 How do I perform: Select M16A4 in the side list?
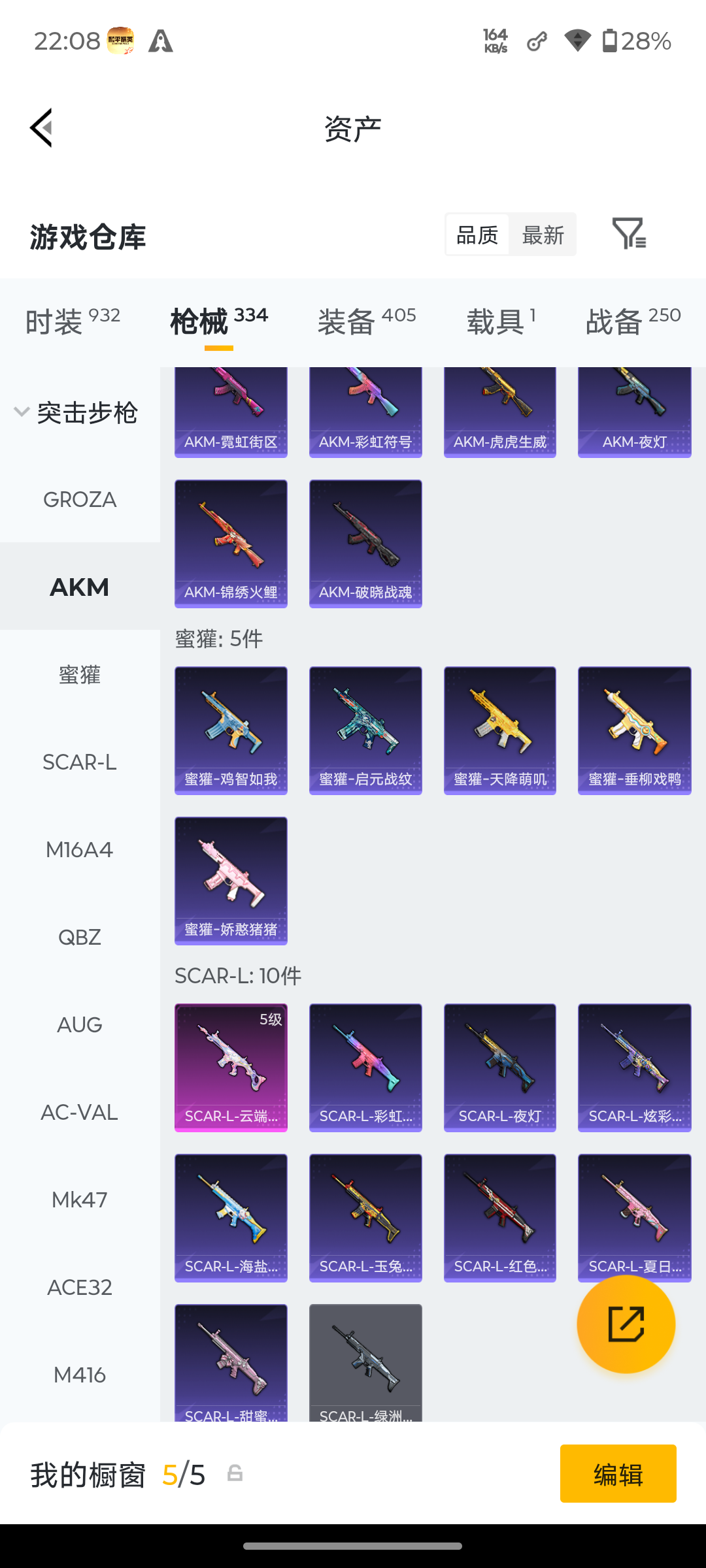[80, 850]
